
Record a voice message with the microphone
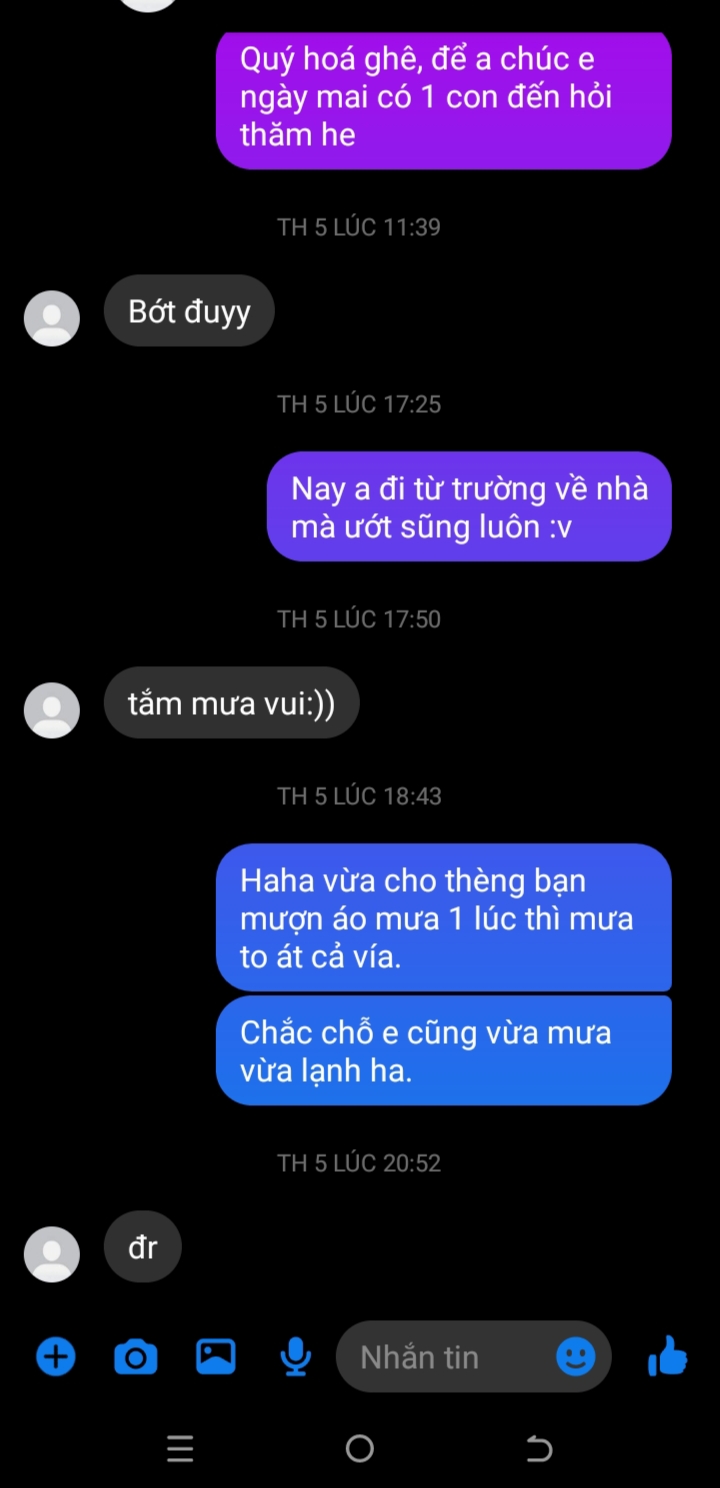(295, 1357)
